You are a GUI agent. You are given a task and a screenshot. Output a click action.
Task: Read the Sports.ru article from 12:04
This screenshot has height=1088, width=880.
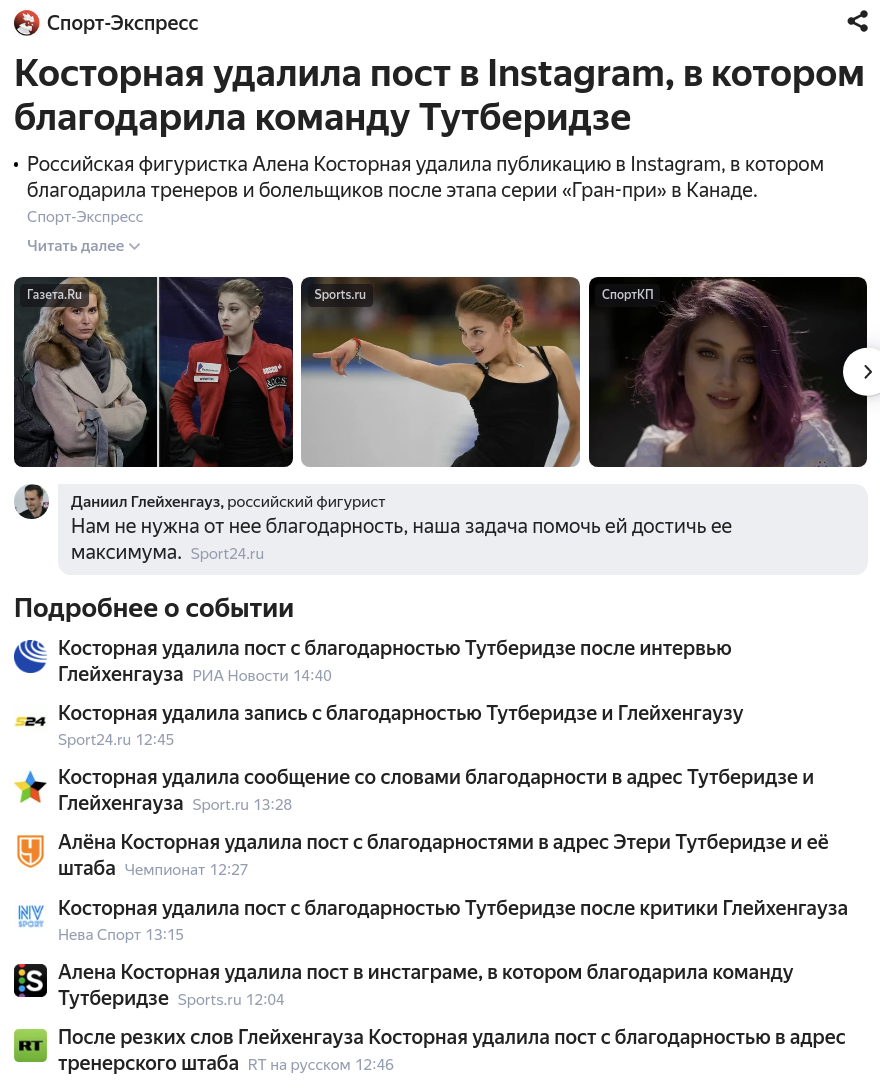pos(425,973)
